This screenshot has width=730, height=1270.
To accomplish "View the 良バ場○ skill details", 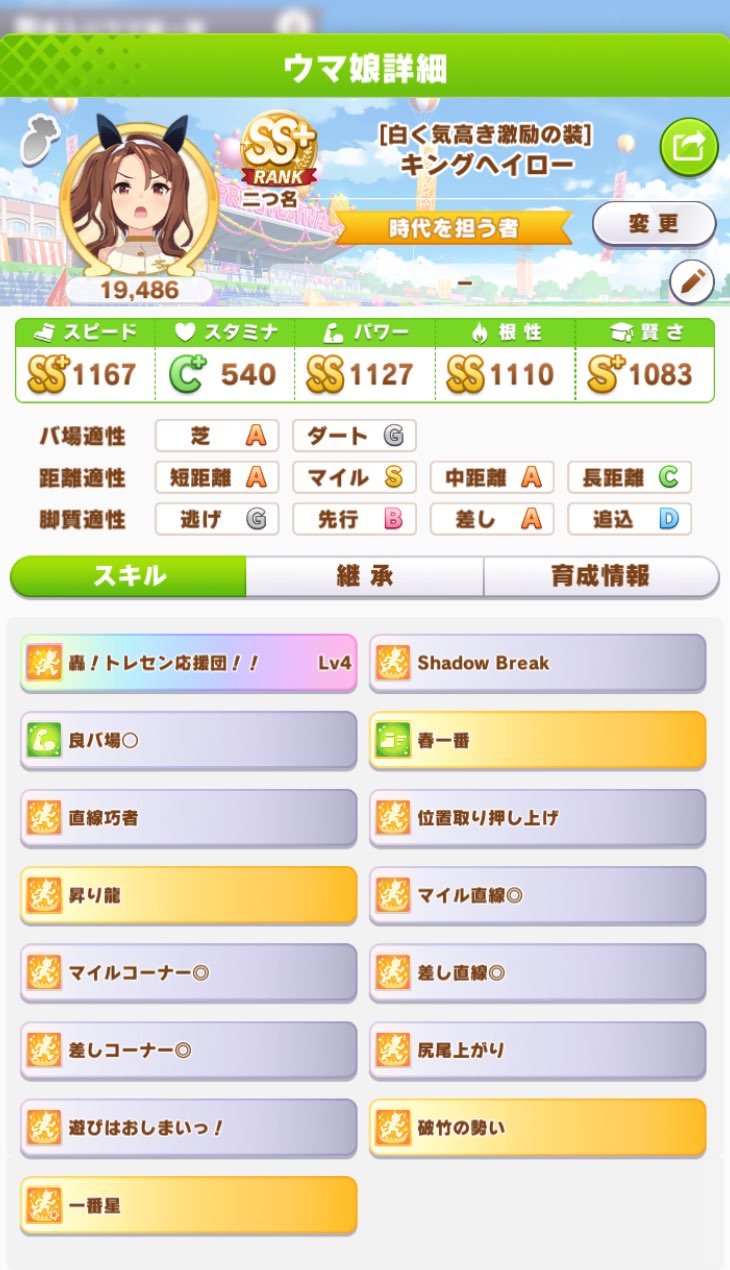I will tap(189, 740).
